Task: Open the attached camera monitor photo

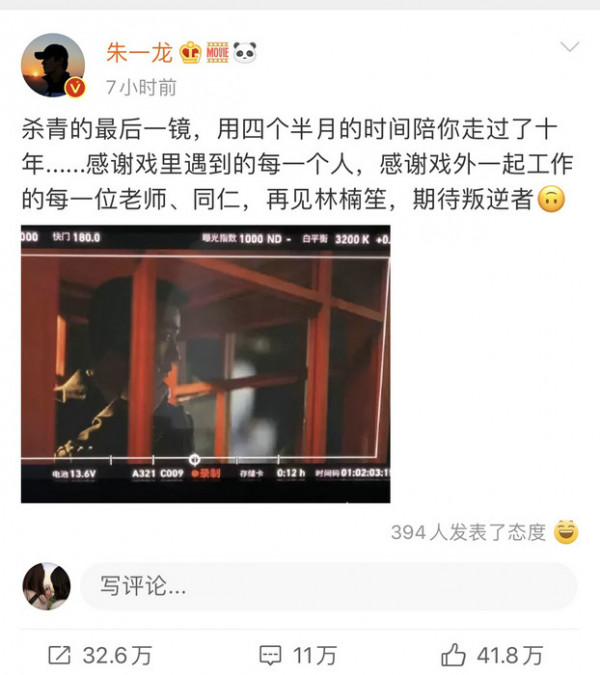Action: click(205, 363)
